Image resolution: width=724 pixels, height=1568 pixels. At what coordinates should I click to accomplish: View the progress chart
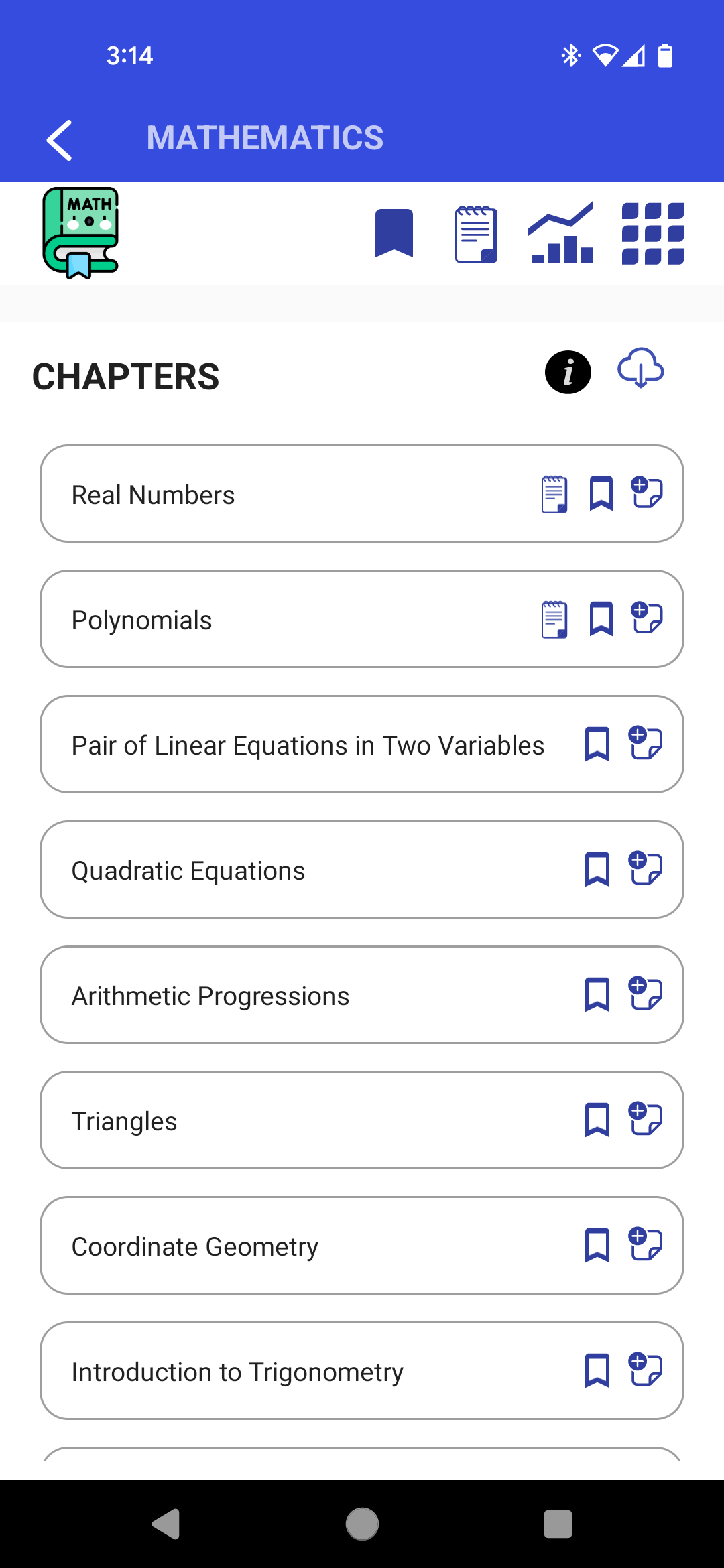coord(561,233)
